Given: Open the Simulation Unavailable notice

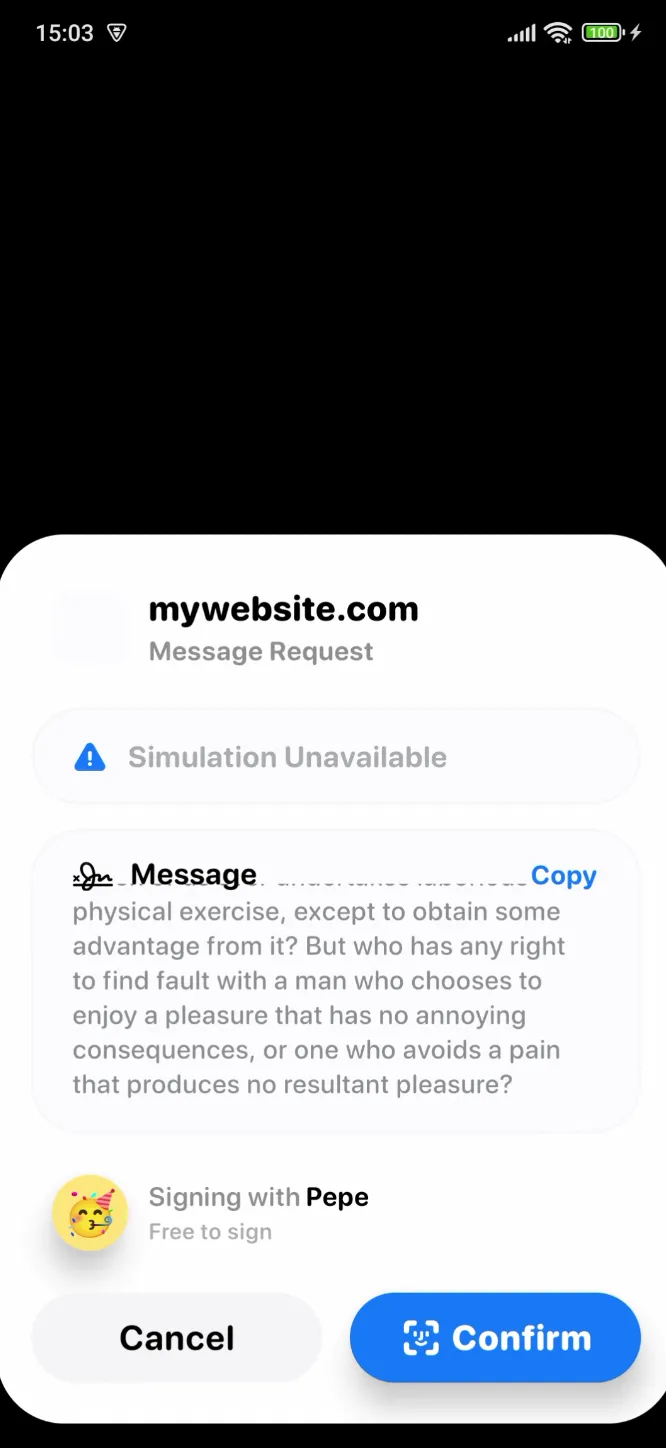Looking at the screenshot, I should click(x=336, y=757).
